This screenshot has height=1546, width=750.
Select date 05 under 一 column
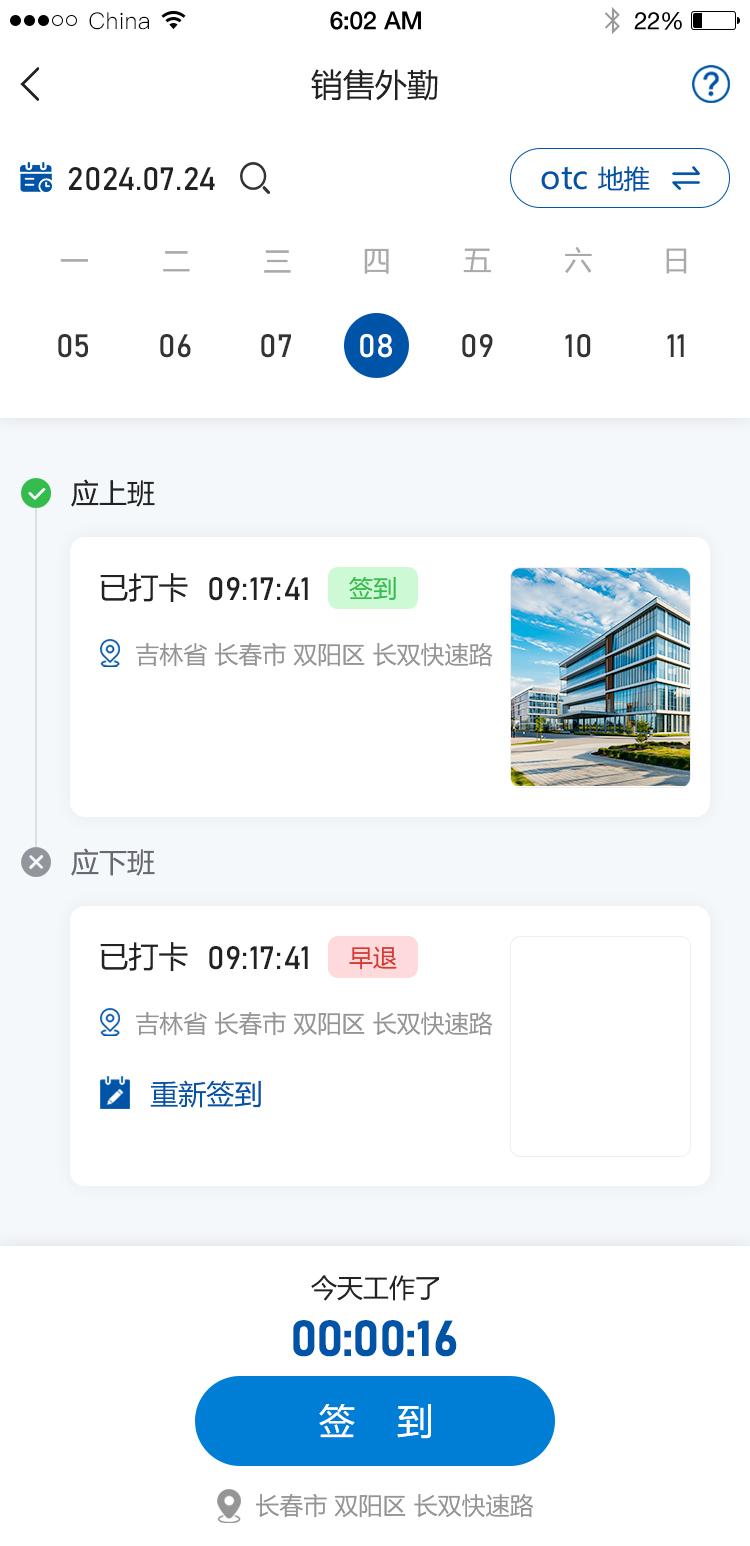[x=73, y=345]
